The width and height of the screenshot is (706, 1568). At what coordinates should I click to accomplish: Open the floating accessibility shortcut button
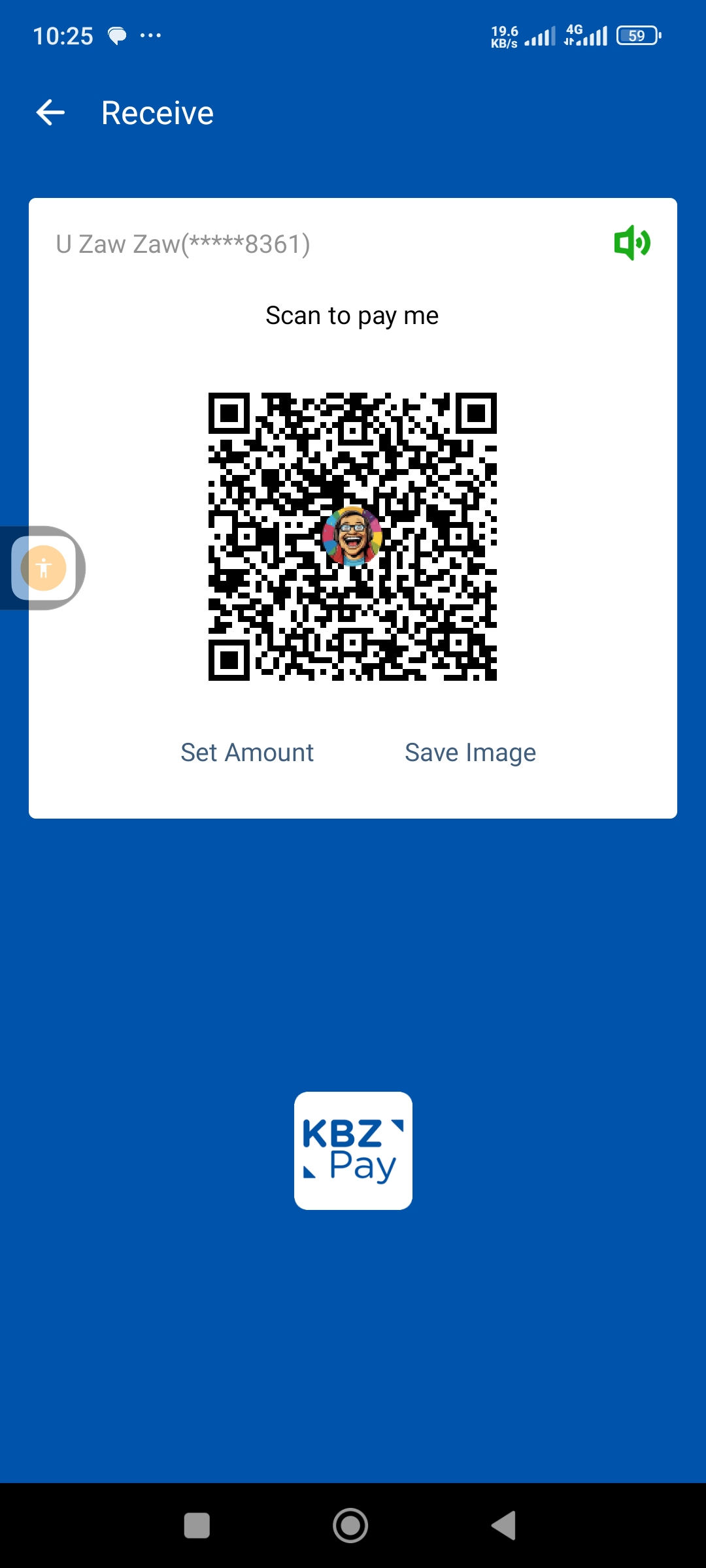tap(44, 568)
